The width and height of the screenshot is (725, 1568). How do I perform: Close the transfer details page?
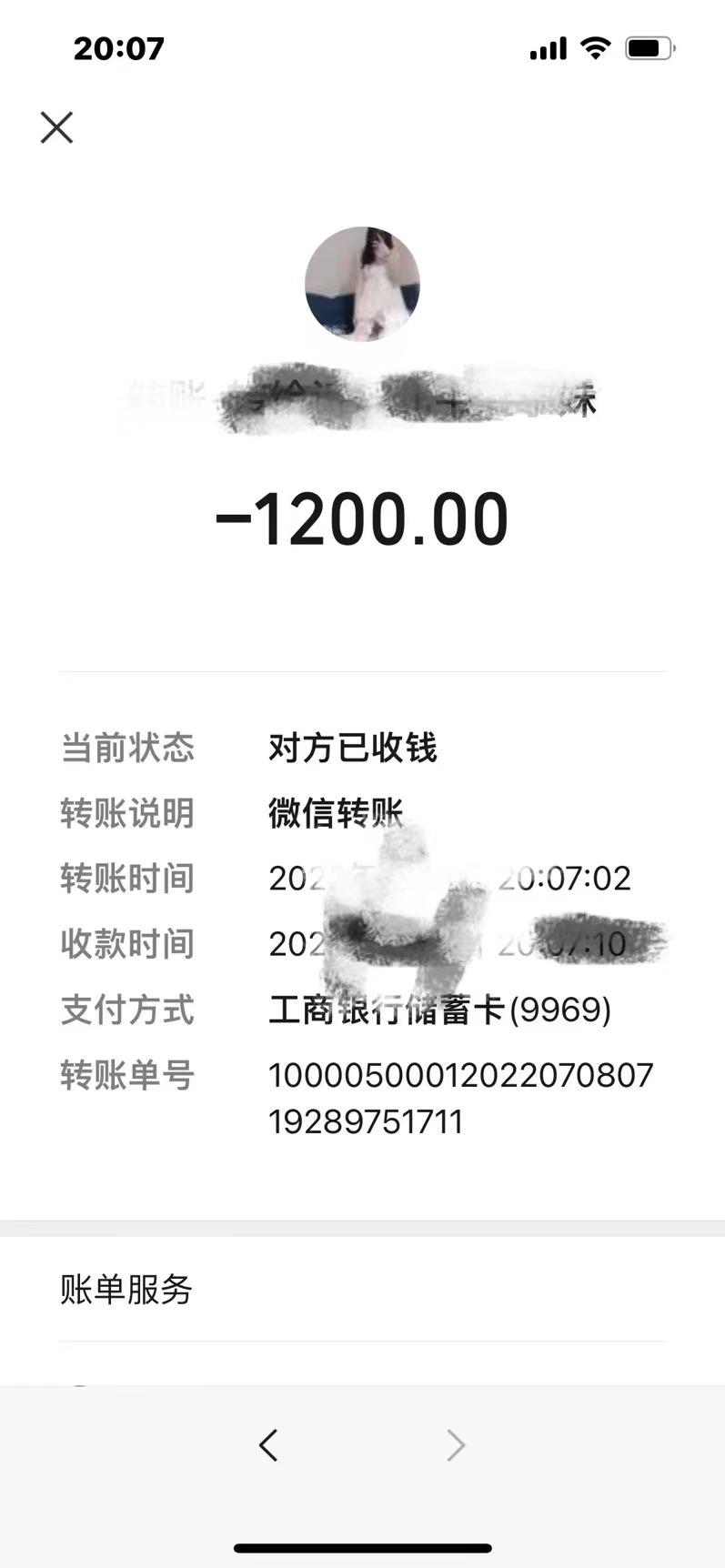point(56,127)
